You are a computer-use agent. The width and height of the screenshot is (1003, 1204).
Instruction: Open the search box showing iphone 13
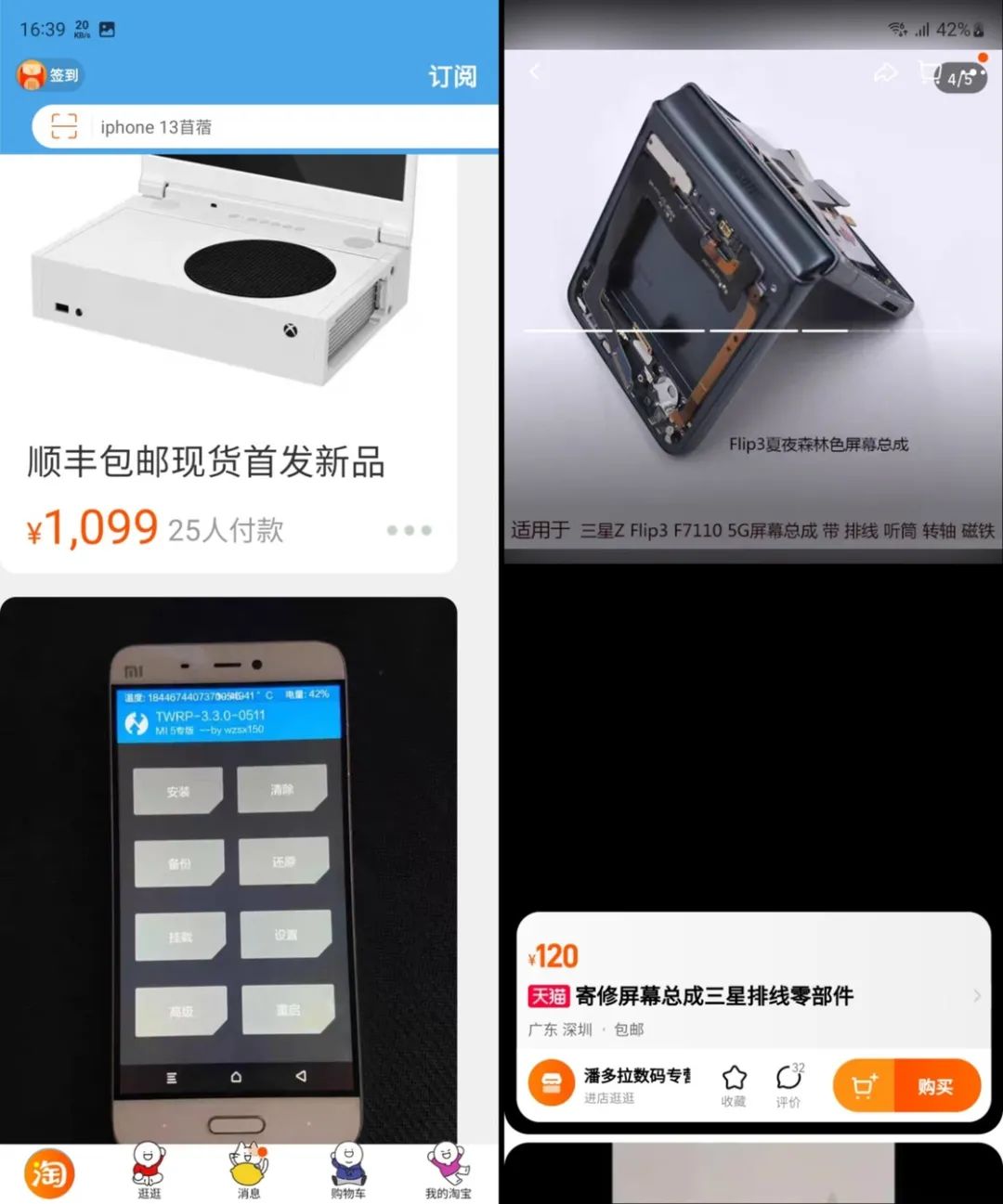pos(279,127)
